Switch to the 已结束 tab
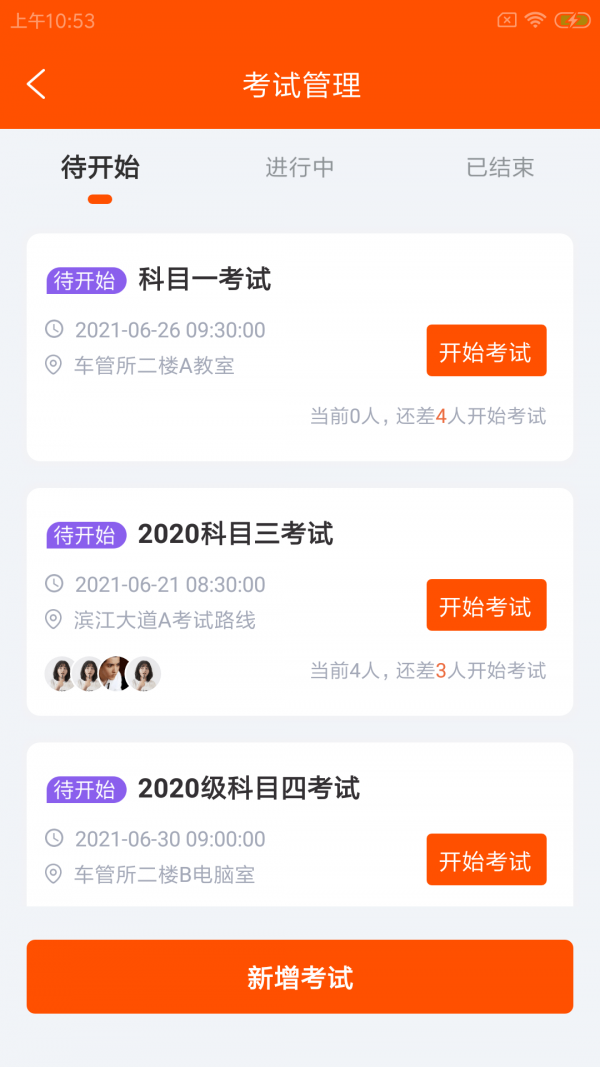The width and height of the screenshot is (600, 1067). click(500, 168)
